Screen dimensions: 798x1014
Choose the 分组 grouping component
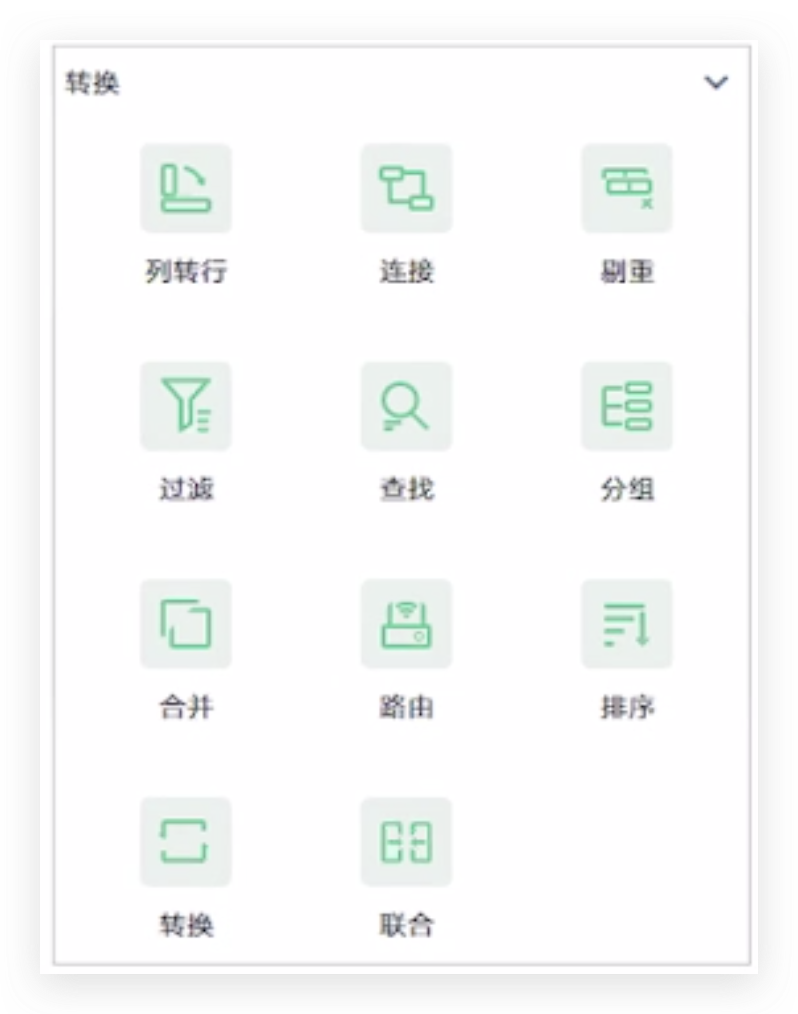[x=627, y=407]
